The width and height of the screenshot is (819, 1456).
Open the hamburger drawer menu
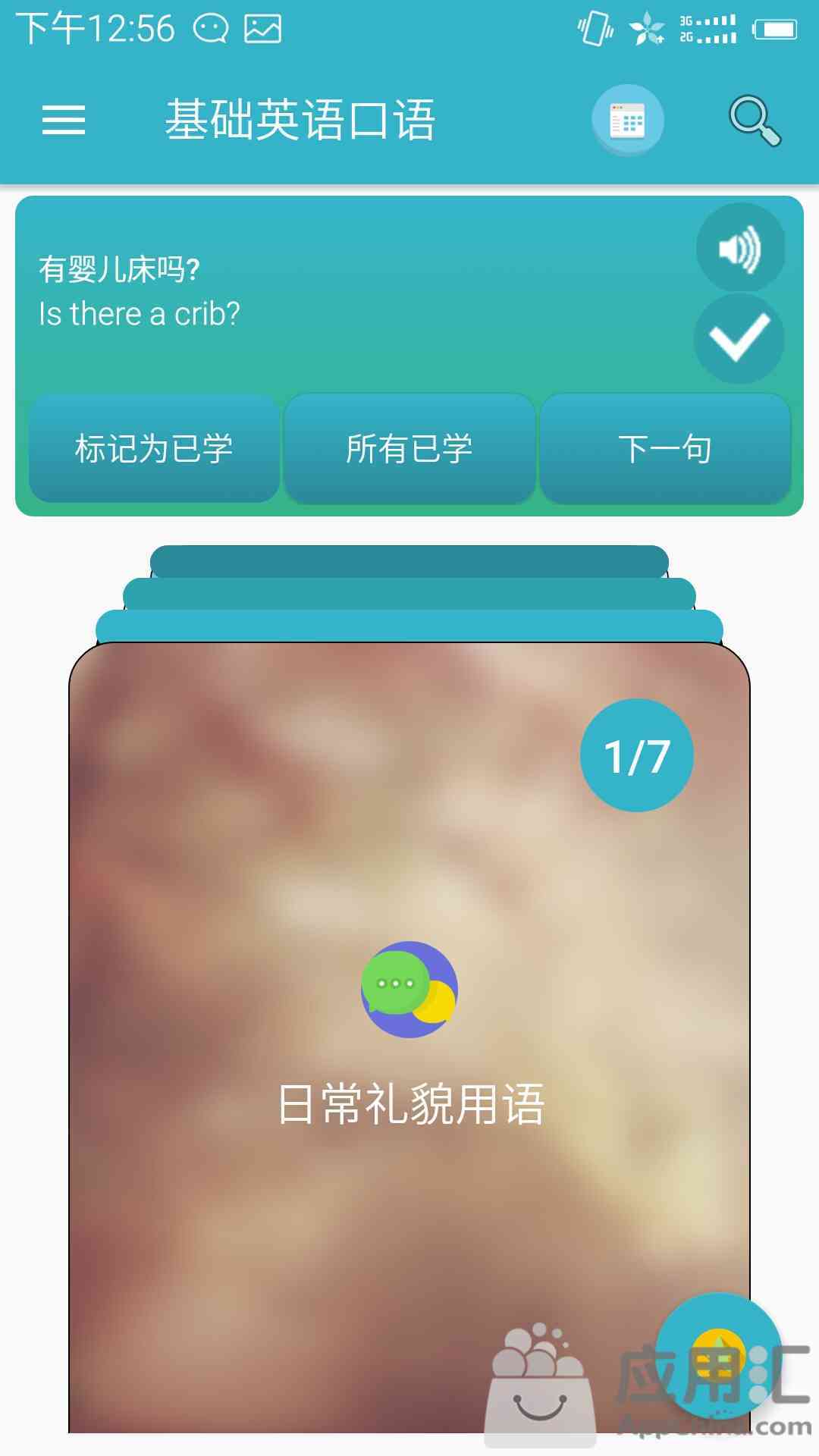click(x=64, y=120)
